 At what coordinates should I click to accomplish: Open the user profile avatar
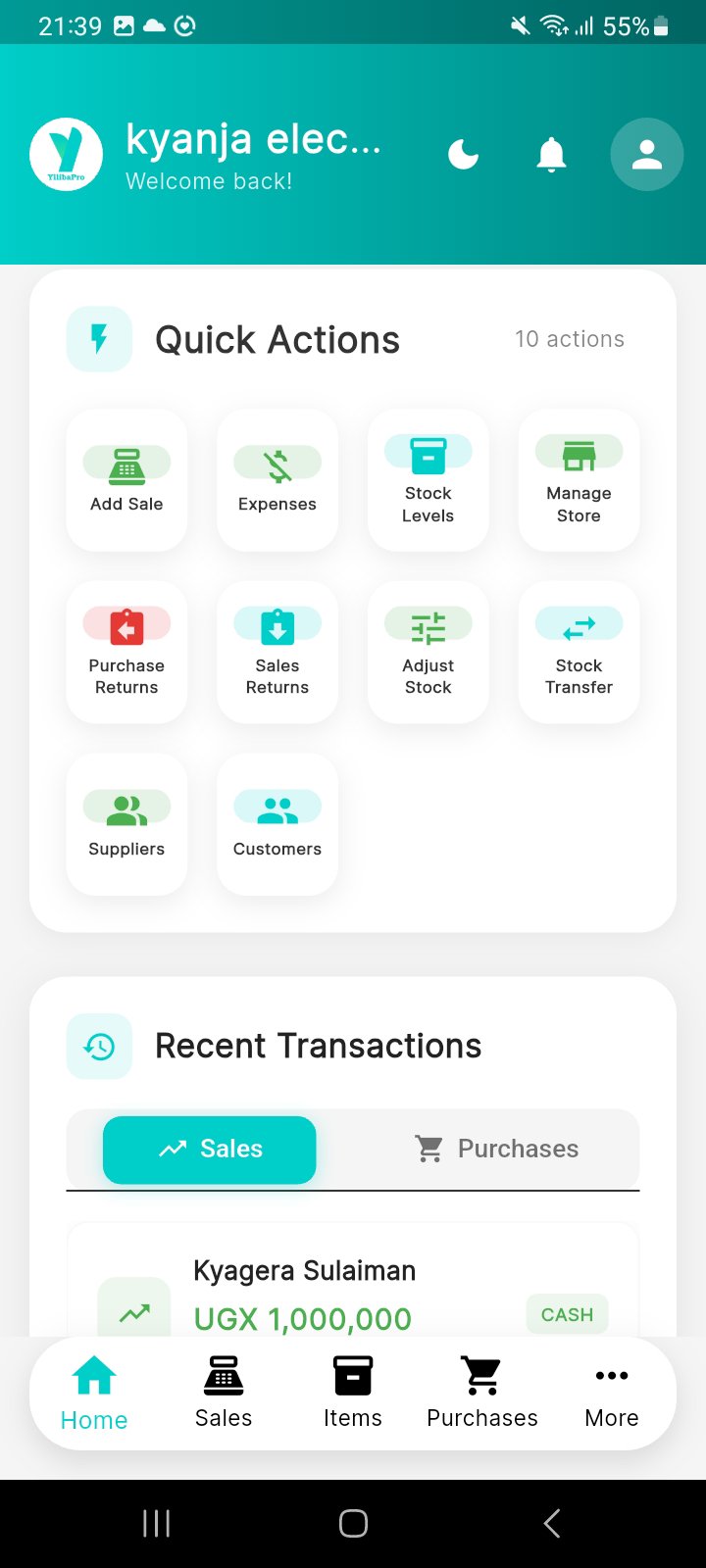point(646,154)
